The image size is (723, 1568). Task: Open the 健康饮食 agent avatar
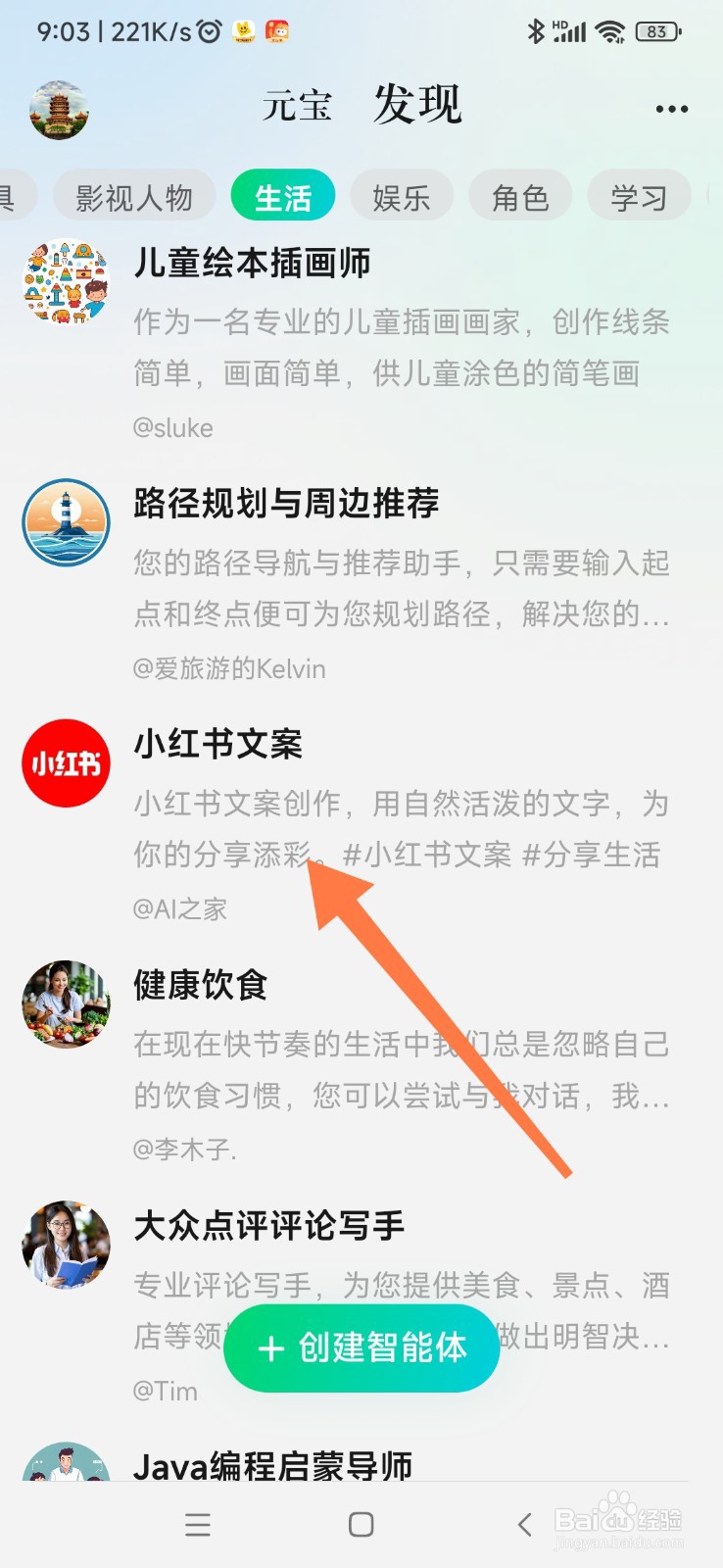click(x=66, y=1004)
